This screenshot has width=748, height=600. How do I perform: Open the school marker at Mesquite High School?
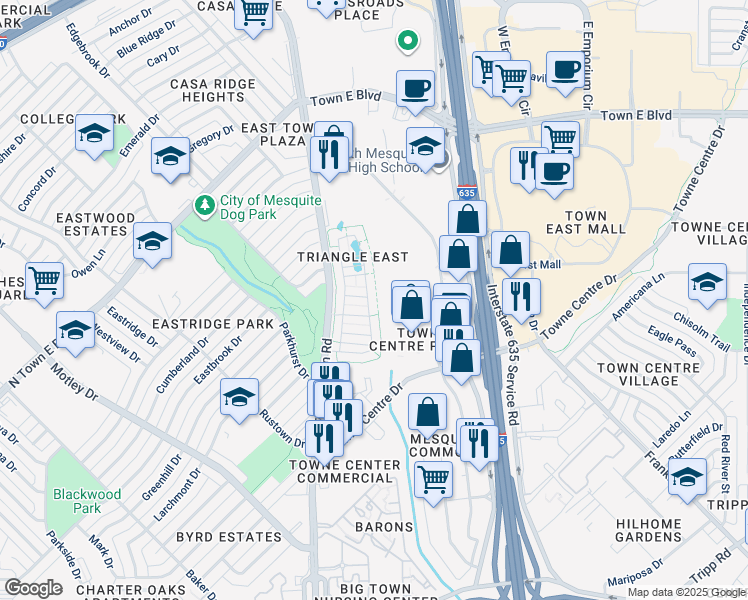pos(425,145)
